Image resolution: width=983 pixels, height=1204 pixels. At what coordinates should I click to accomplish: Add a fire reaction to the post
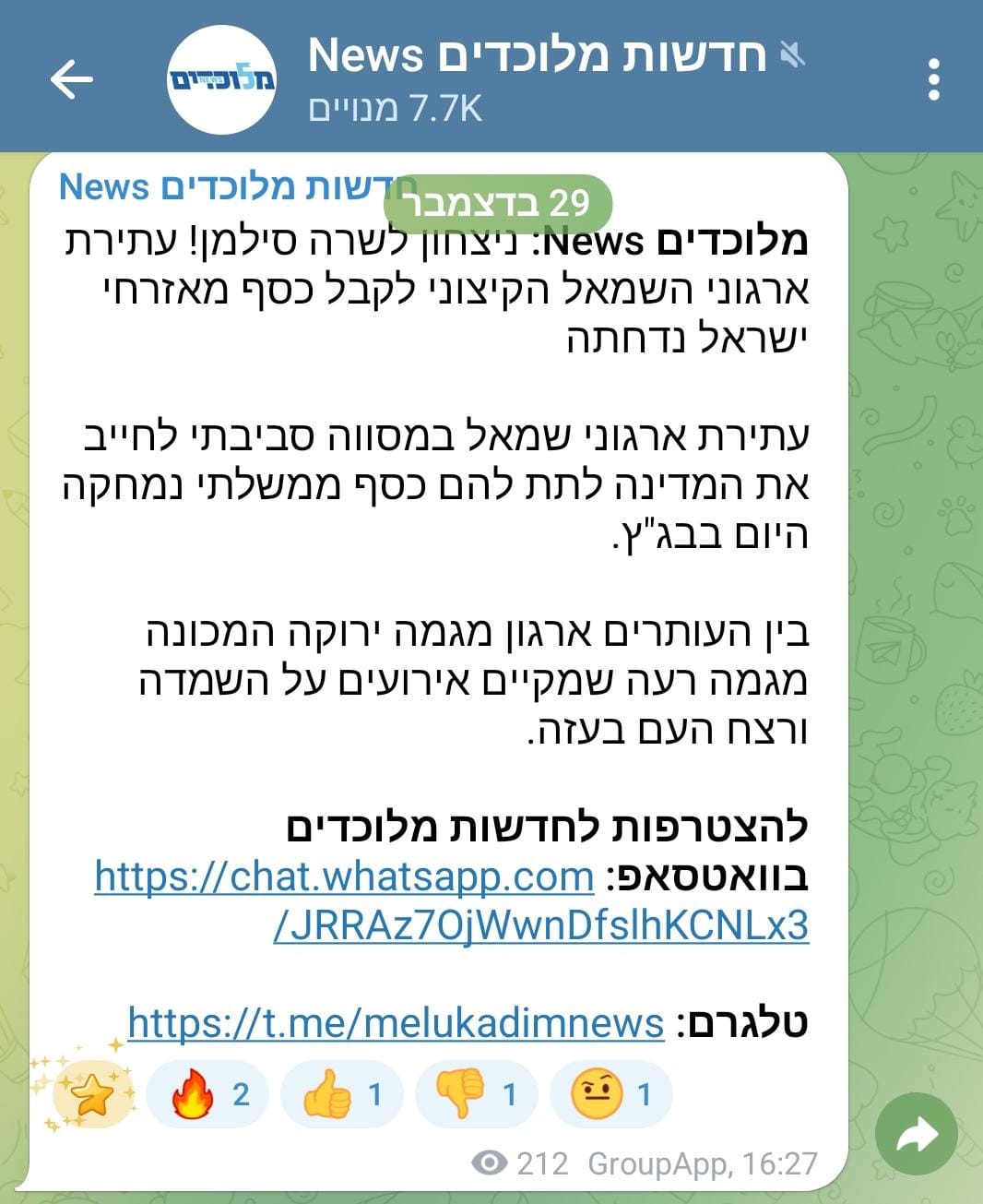207,1094
